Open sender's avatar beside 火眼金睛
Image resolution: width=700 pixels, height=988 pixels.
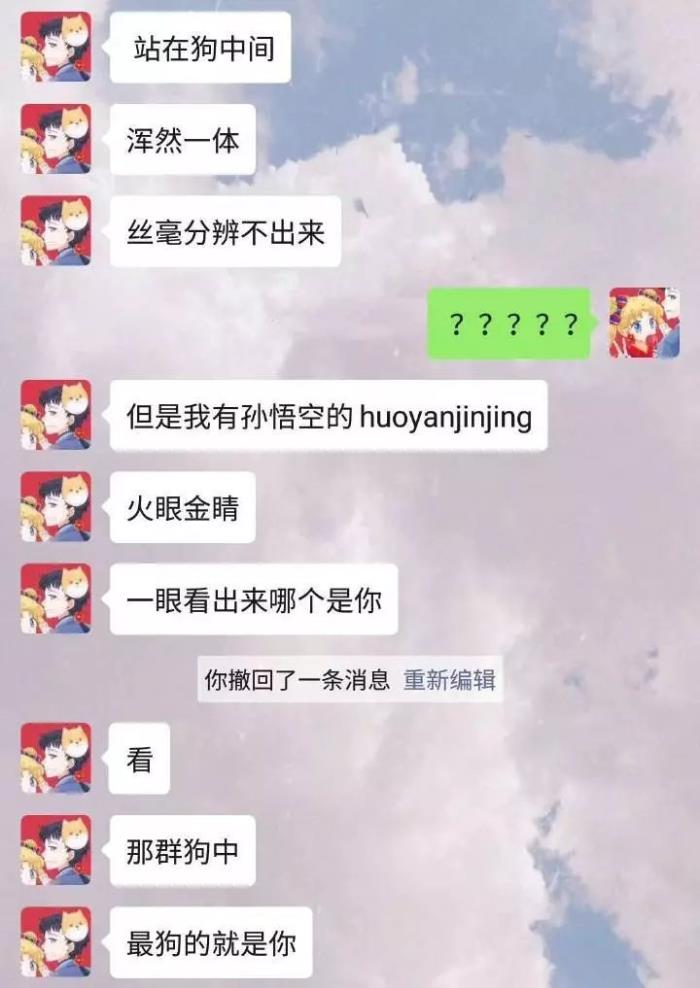pos(56,507)
